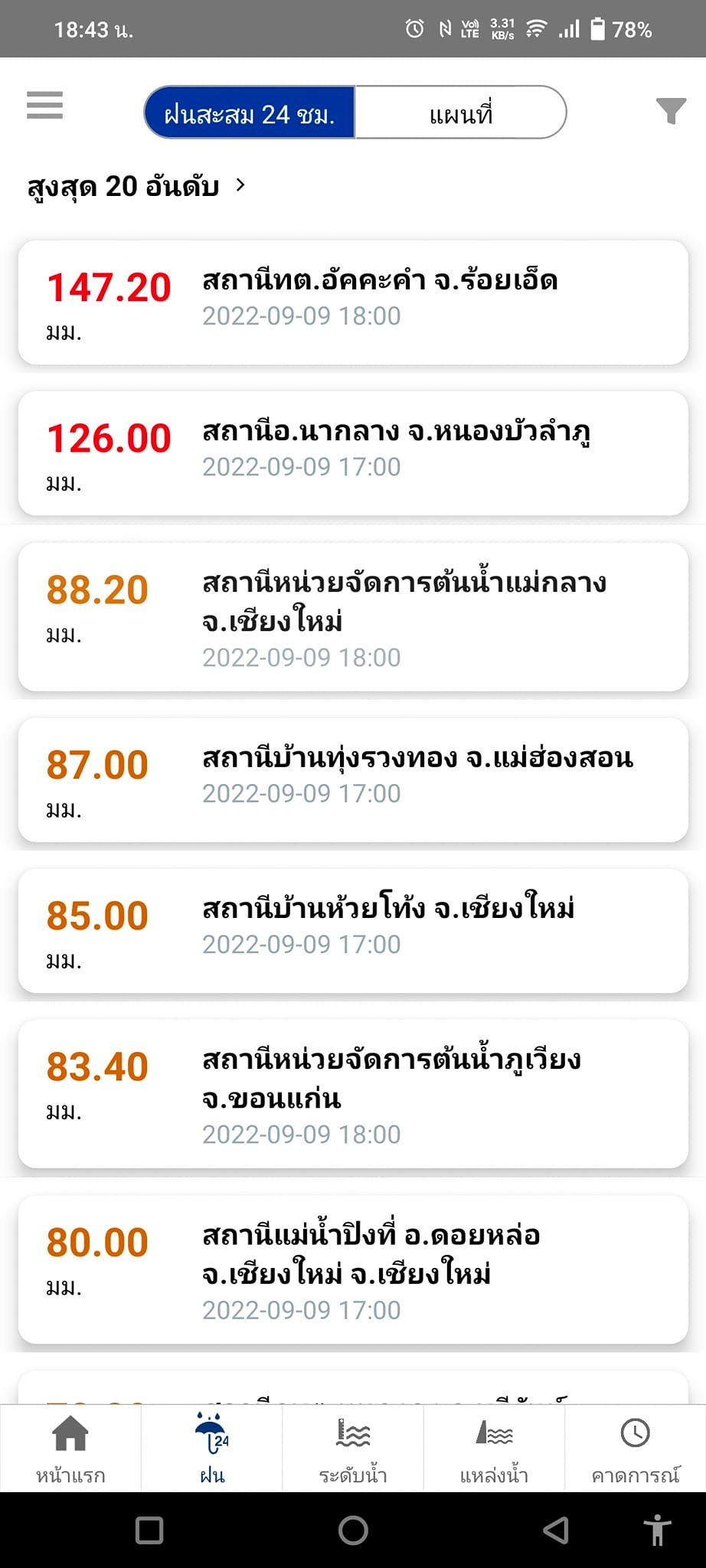Go to the หน้าแรก home tab
The height and width of the screenshot is (1568, 706).
pyautogui.click(x=70, y=1449)
